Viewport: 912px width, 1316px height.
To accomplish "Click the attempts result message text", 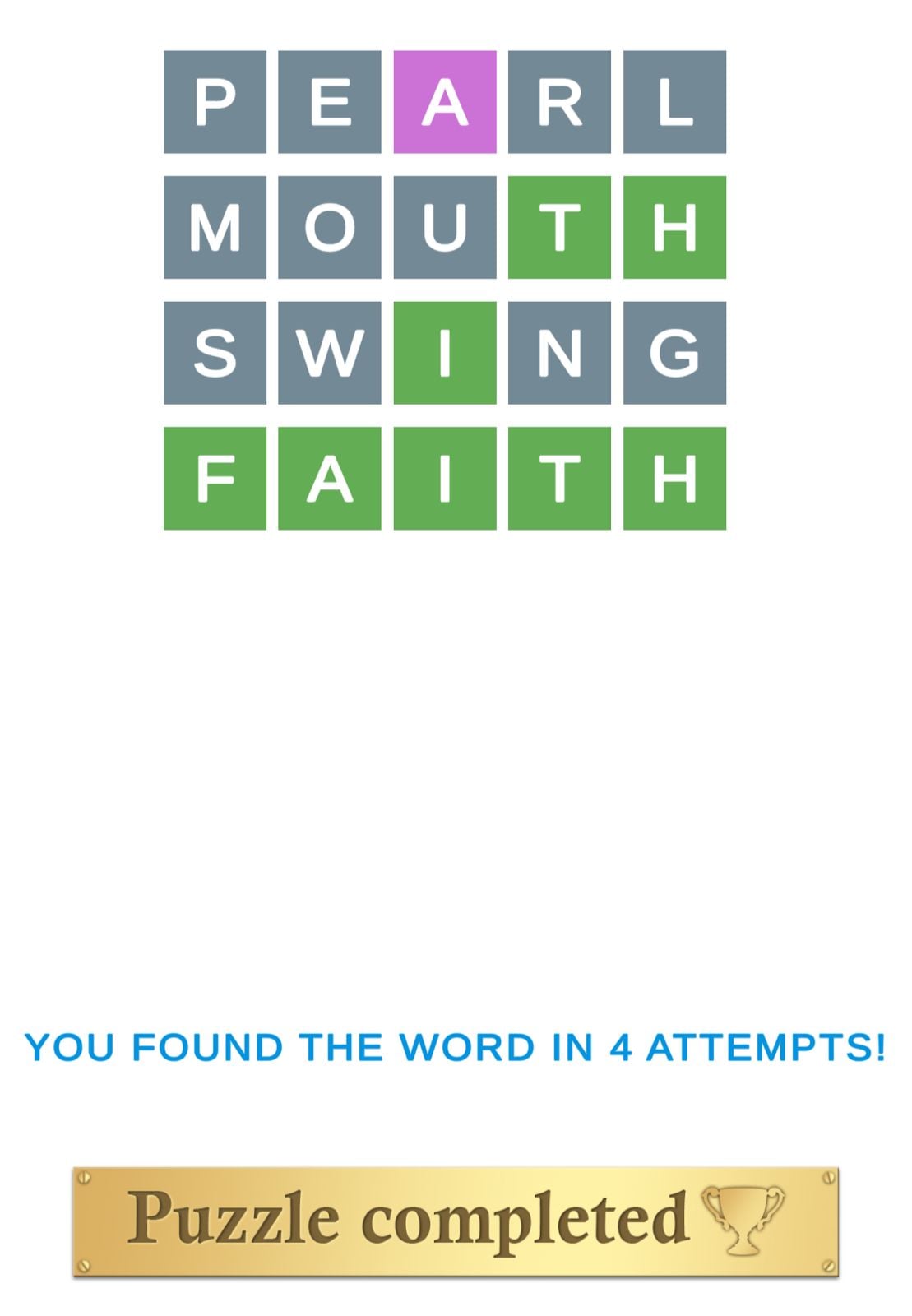I will [x=456, y=1046].
